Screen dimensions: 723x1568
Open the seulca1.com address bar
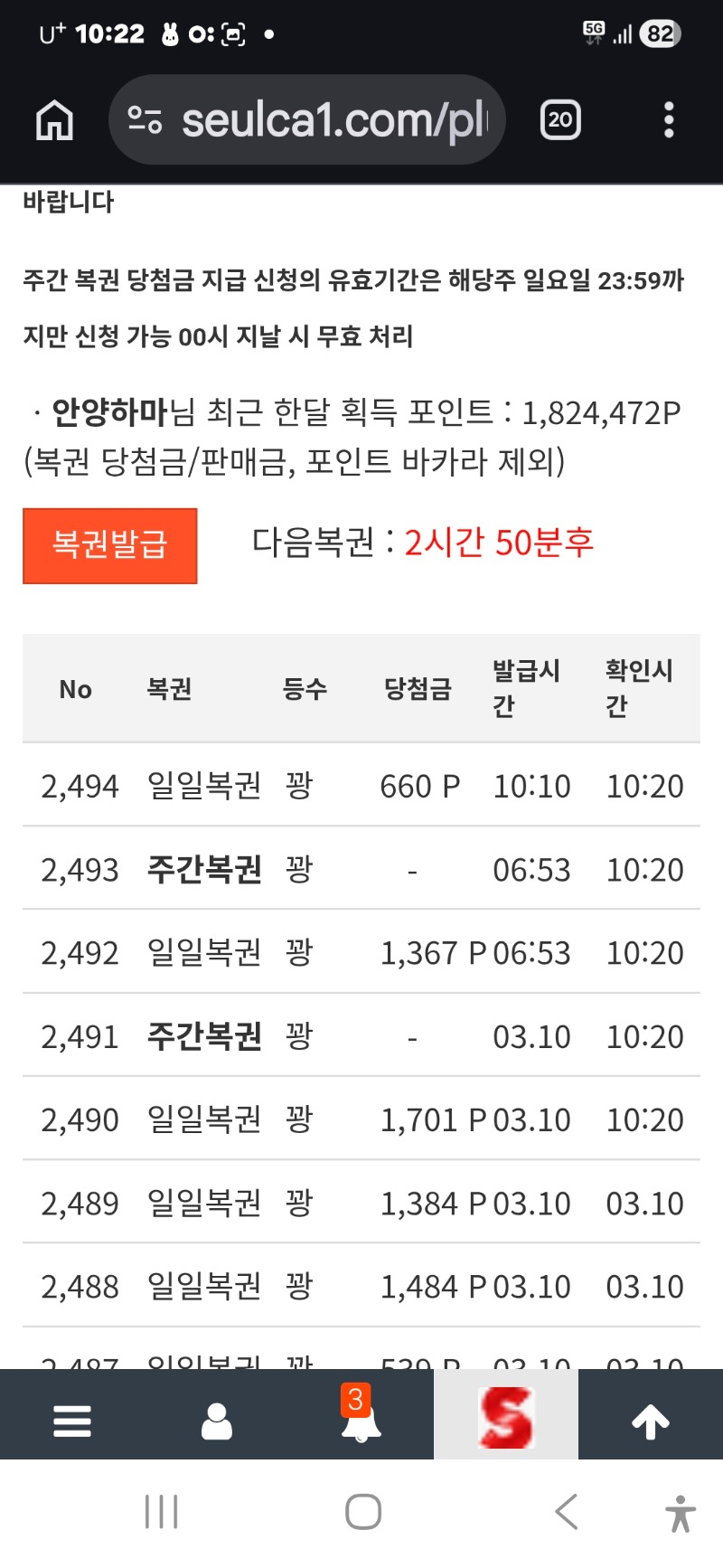307,120
